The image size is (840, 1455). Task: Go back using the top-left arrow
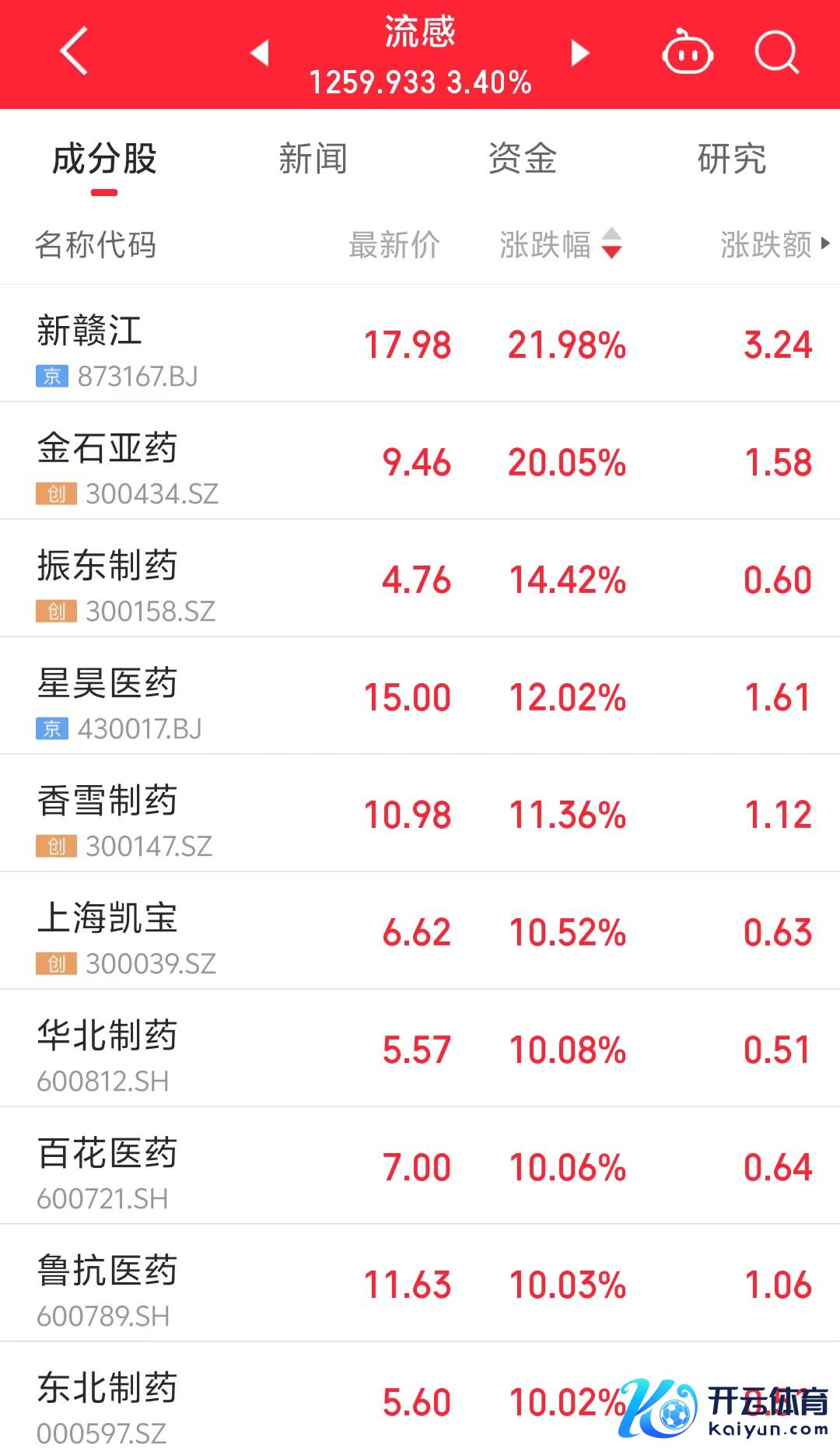click(x=74, y=52)
